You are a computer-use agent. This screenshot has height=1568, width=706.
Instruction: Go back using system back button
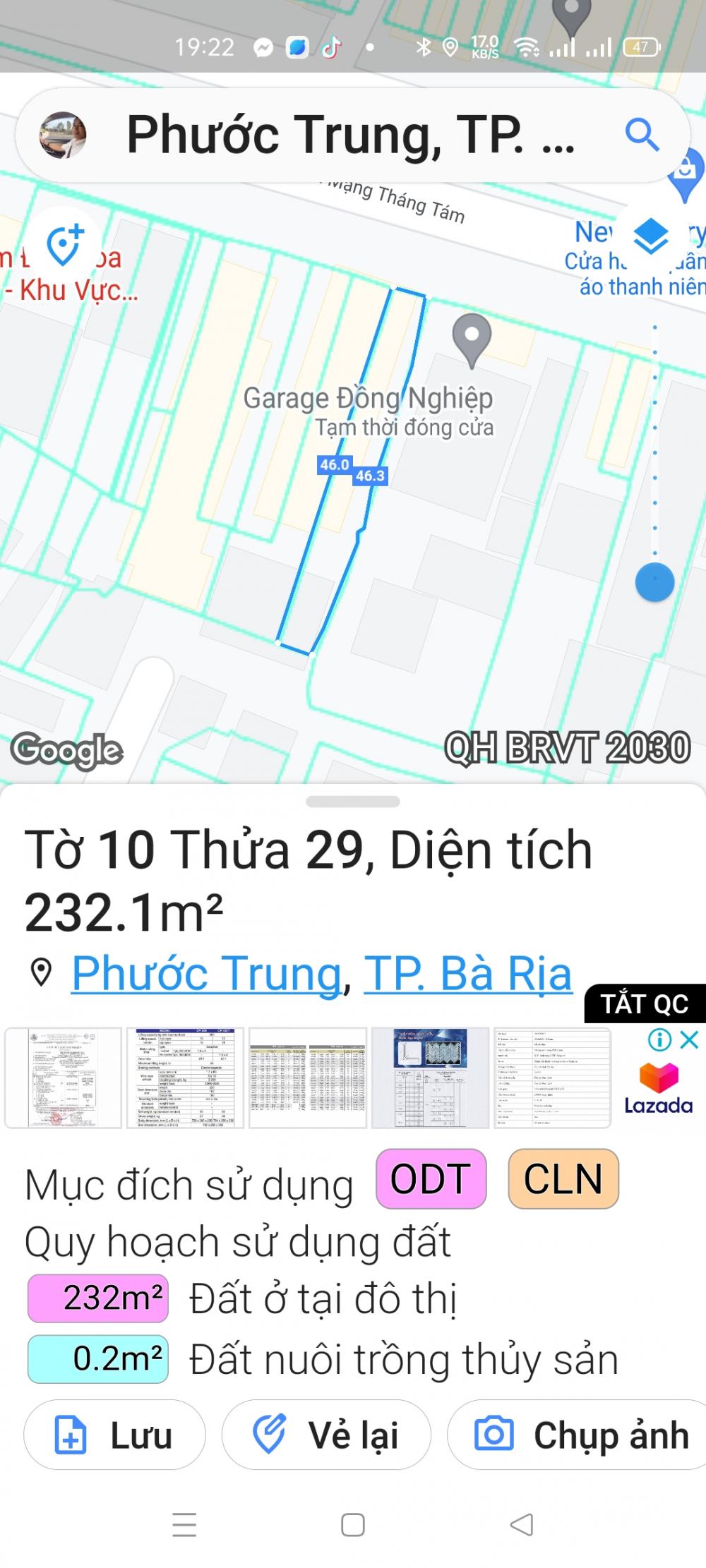pos(522,1524)
